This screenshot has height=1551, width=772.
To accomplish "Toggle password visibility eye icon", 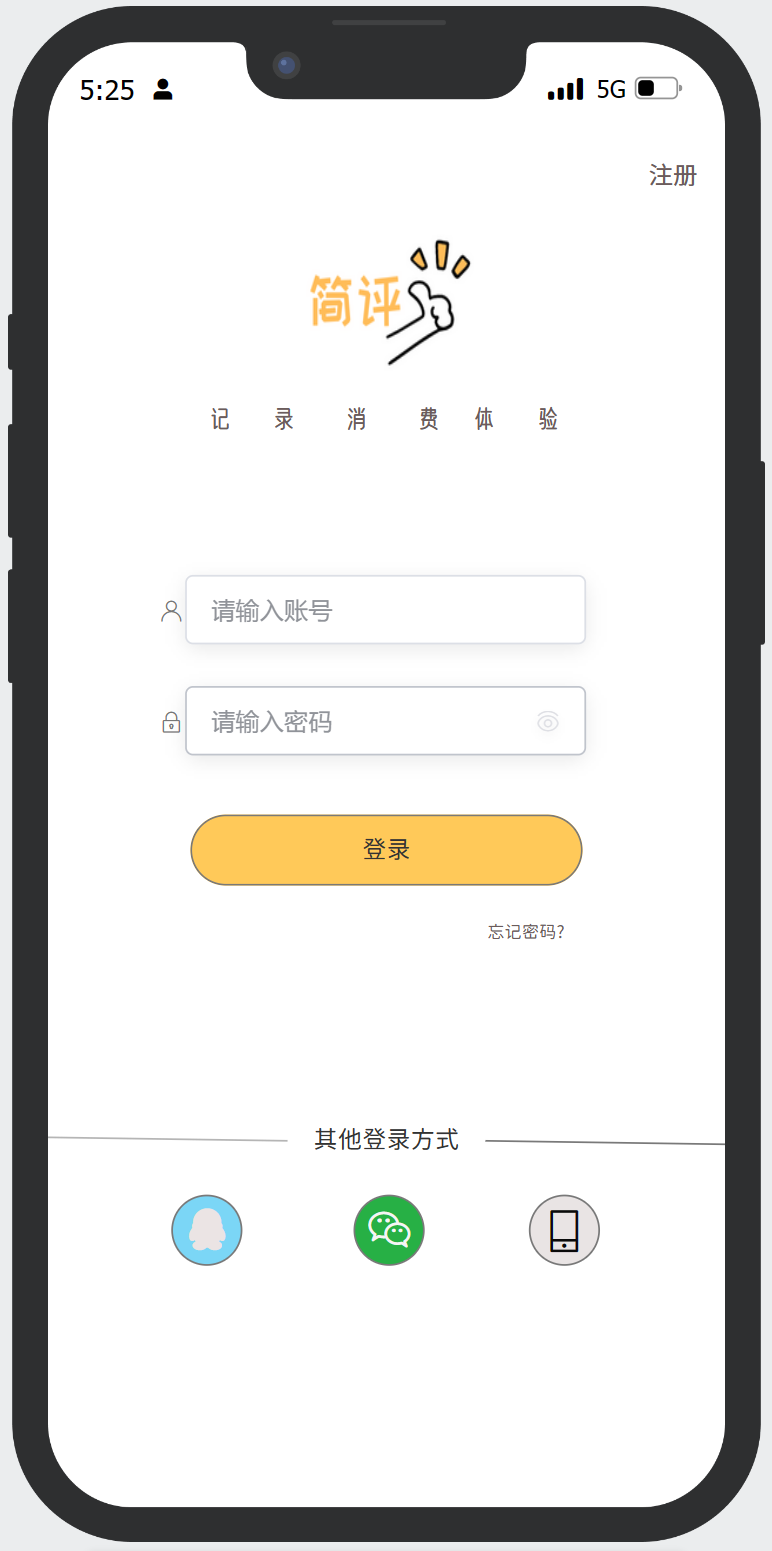I will 547,721.
